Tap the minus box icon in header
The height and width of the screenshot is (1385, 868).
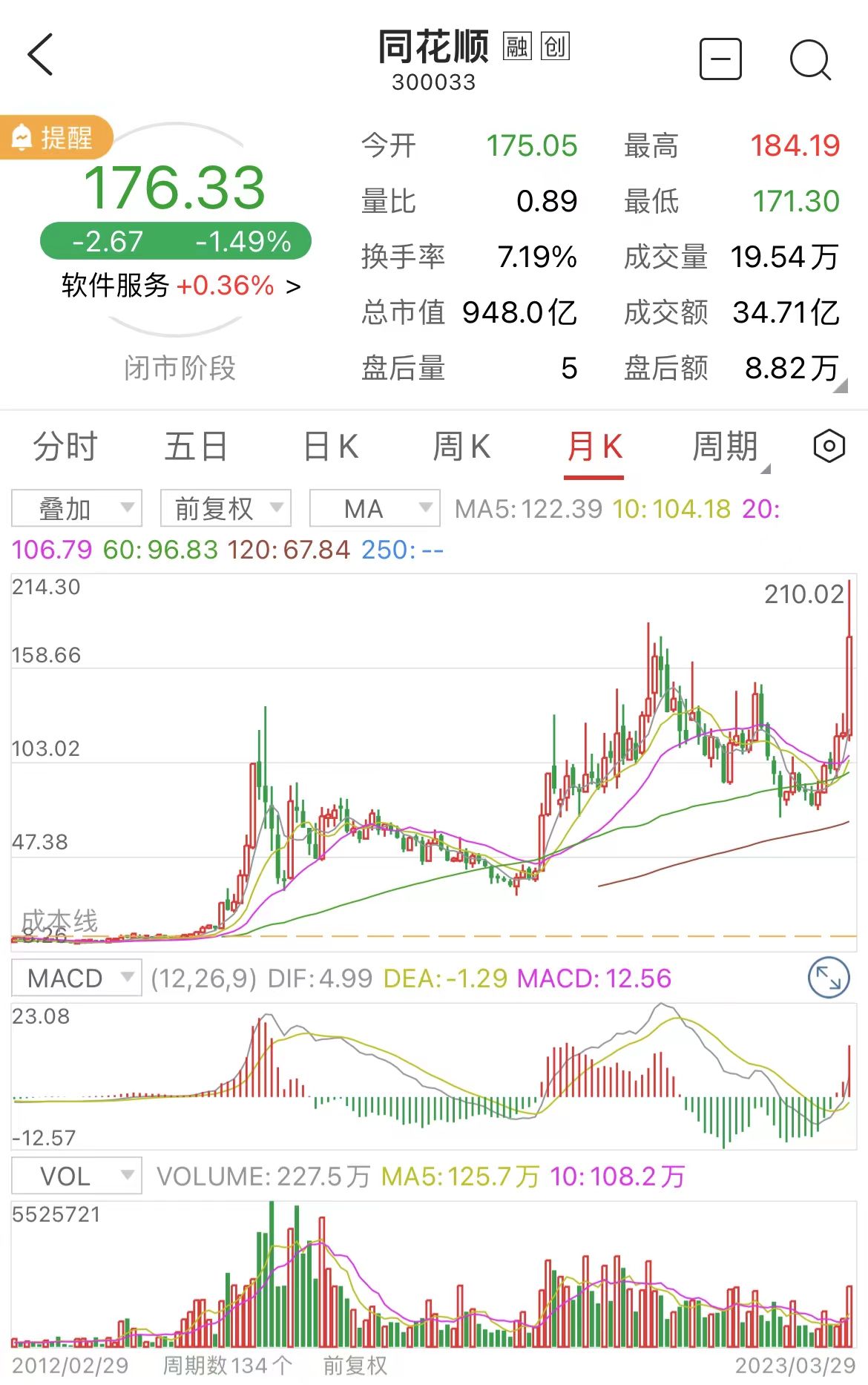(x=720, y=59)
